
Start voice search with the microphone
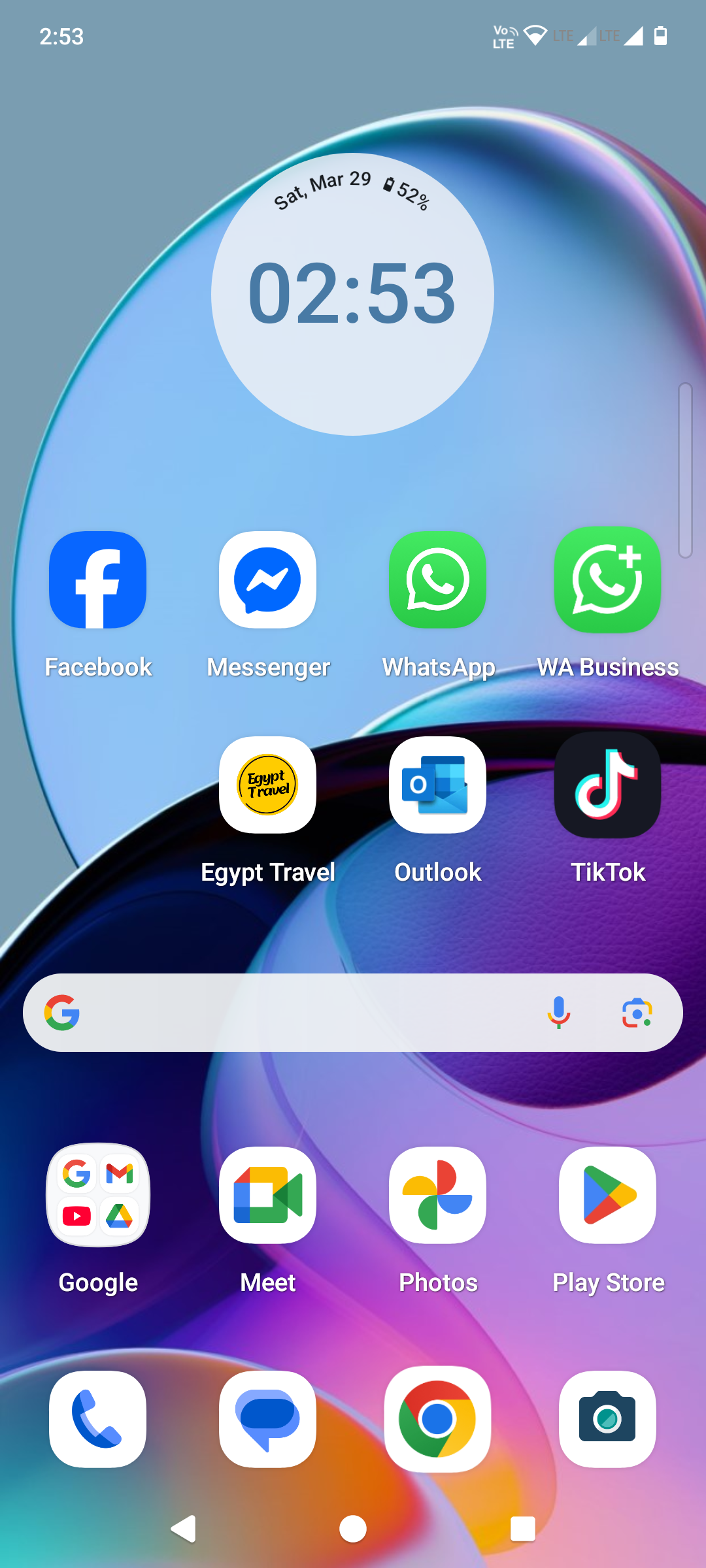pyautogui.click(x=558, y=1013)
